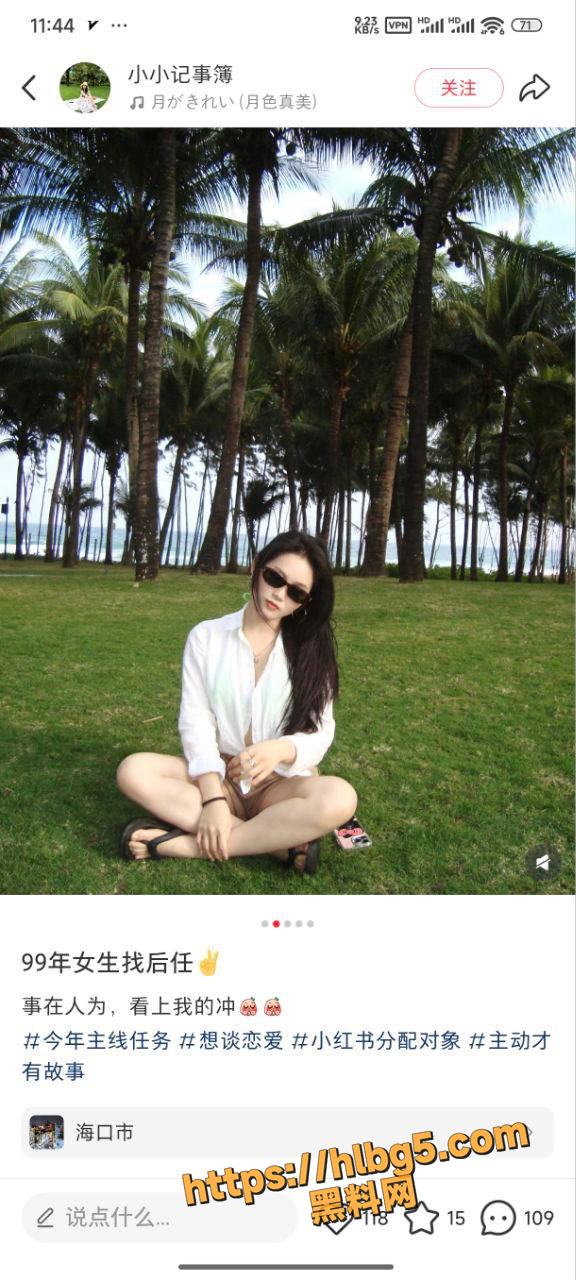Go back using the top-left arrow
The image size is (576, 1280).
pyautogui.click(x=29, y=88)
